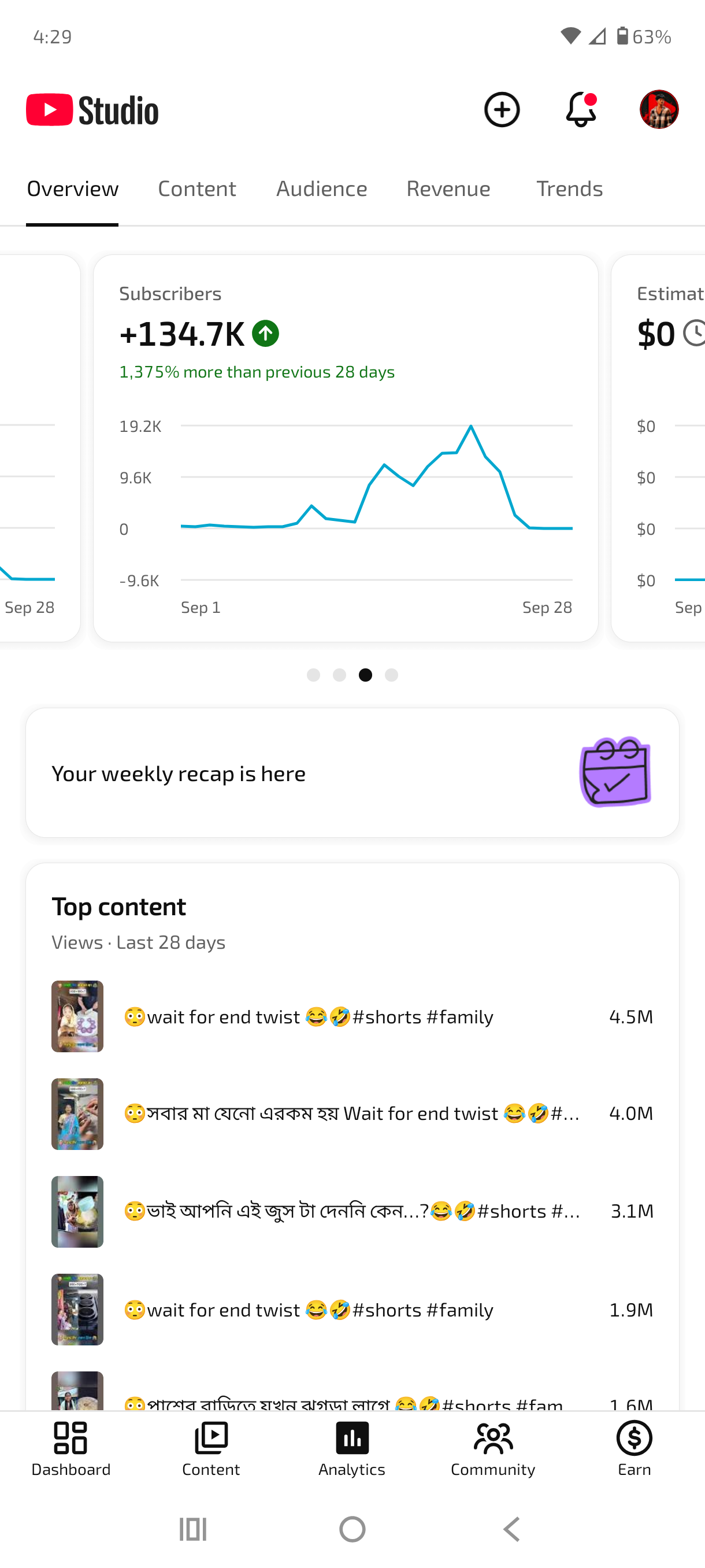Switch to the Content analytics tab
Image resolution: width=705 pixels, height=1568 pixels.
(x=196, y=188)
